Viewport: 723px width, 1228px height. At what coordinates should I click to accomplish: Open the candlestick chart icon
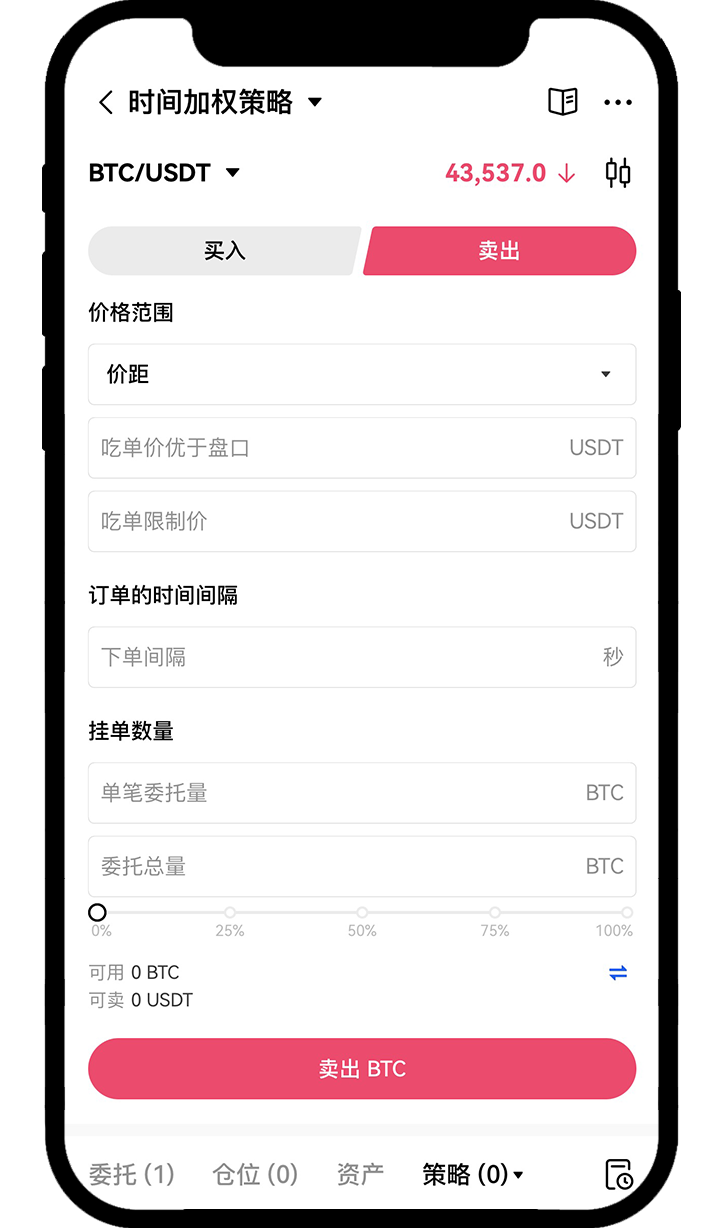(x=618, y=173)
